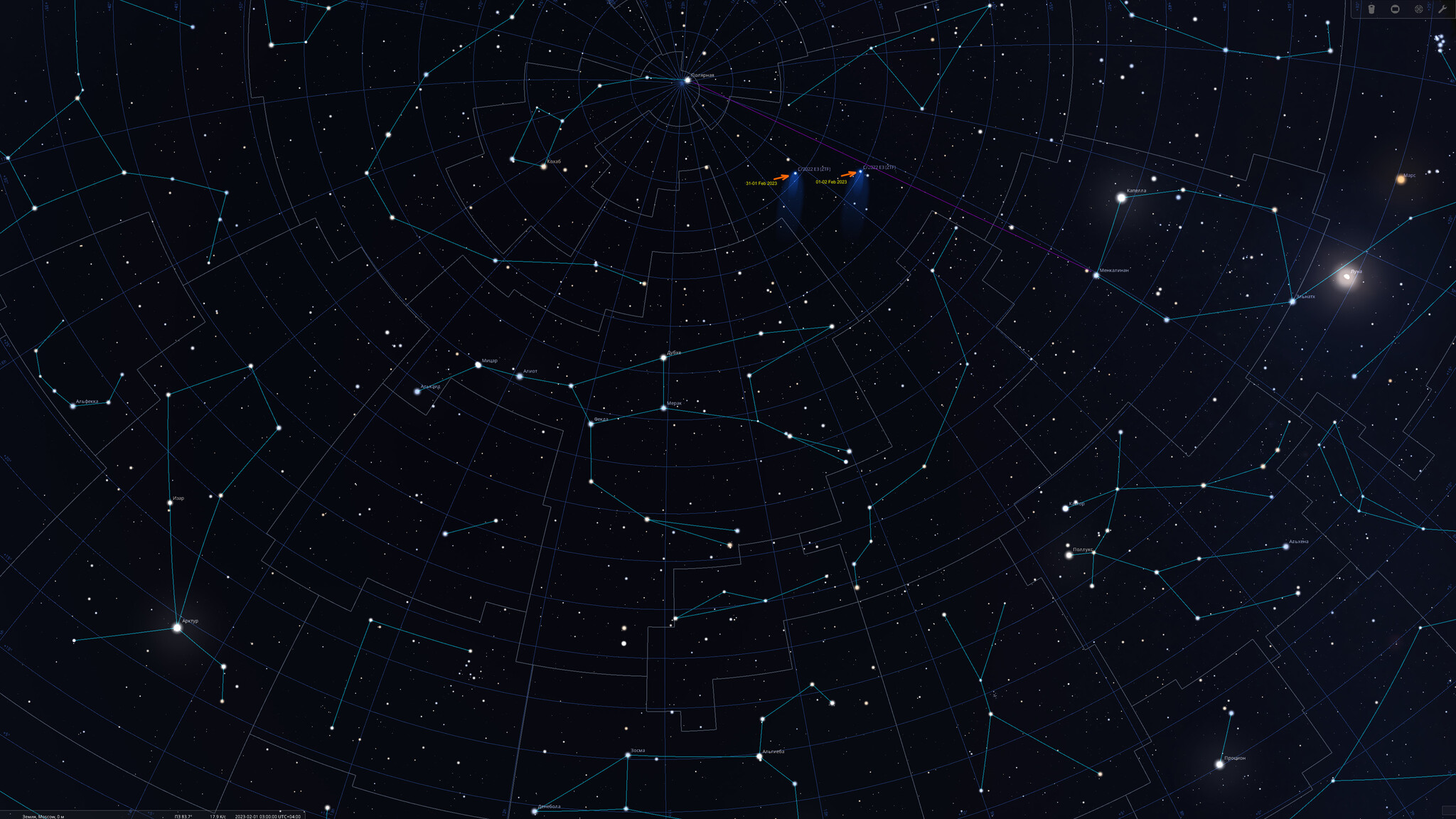The height and width of the screenshot is (819, 1456).
Task: Toggle the sensor frame icon
Action: pyautogui.click(x=1395, y=9)
